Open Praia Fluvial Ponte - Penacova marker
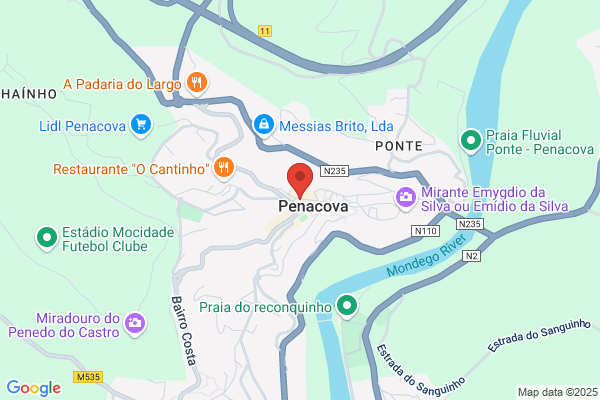 [471, 141]
